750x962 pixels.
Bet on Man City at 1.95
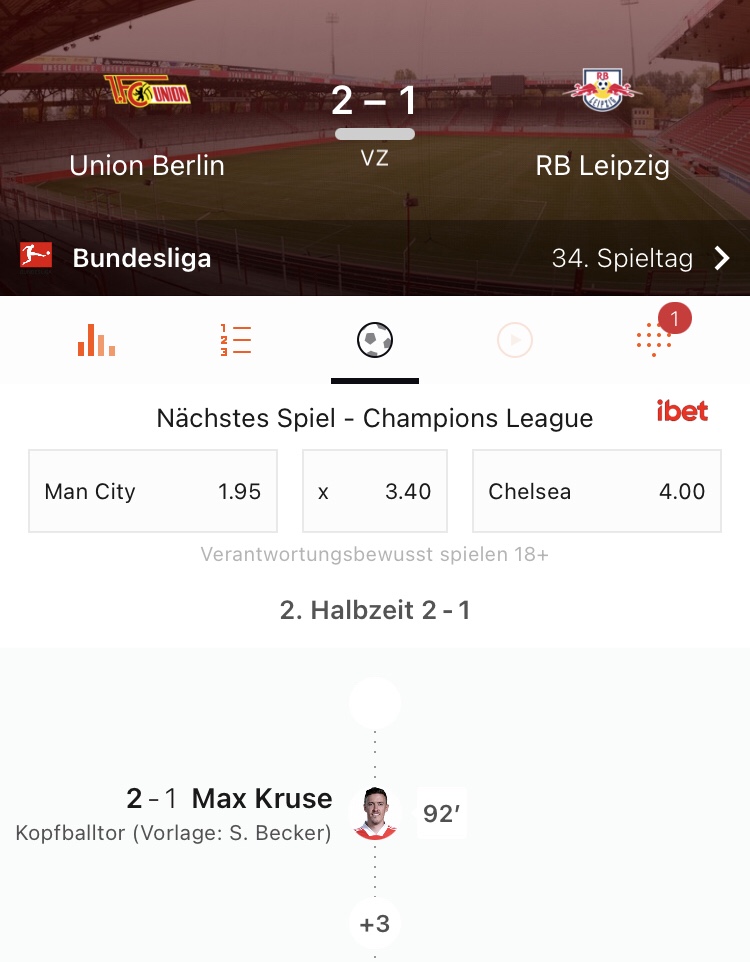[x=153, y=491]
